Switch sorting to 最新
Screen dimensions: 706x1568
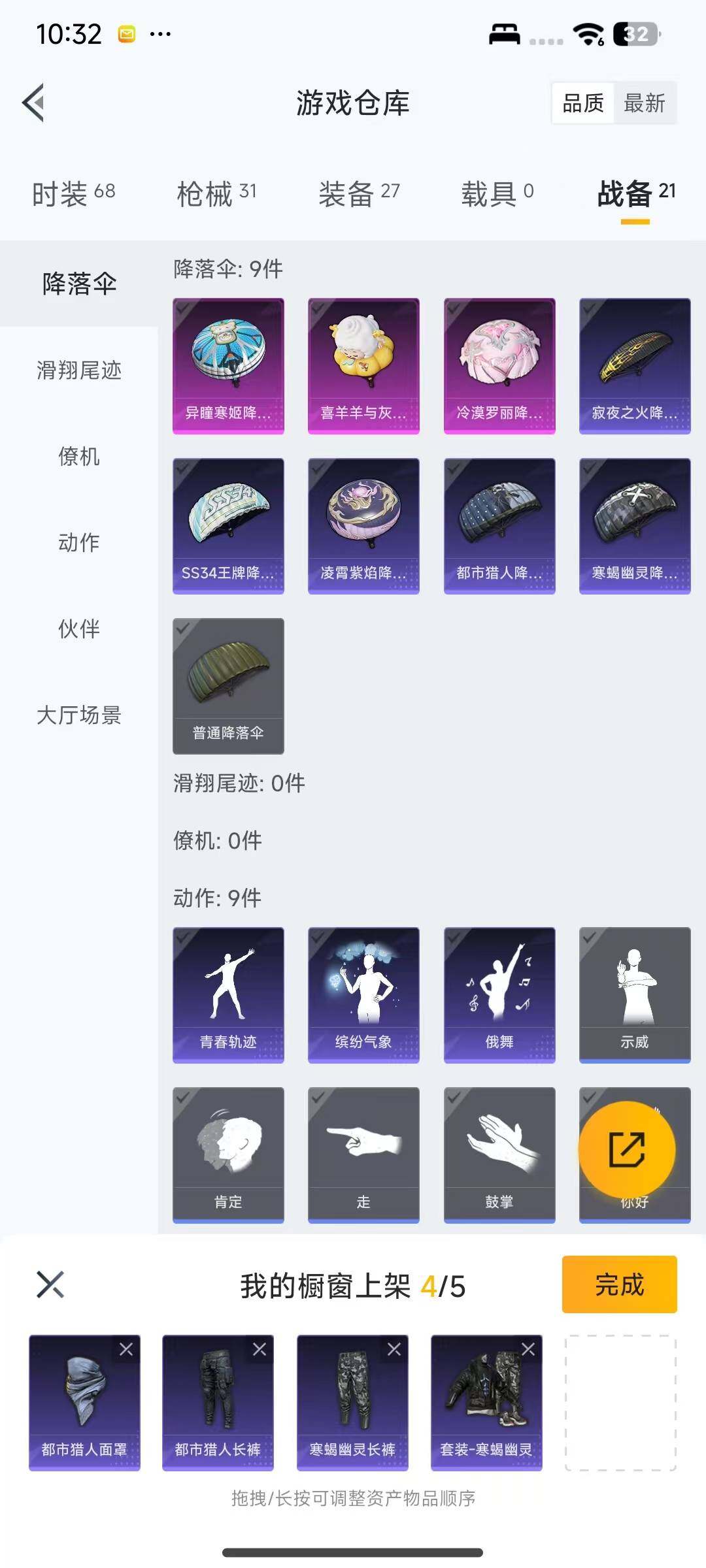point(645,103)
